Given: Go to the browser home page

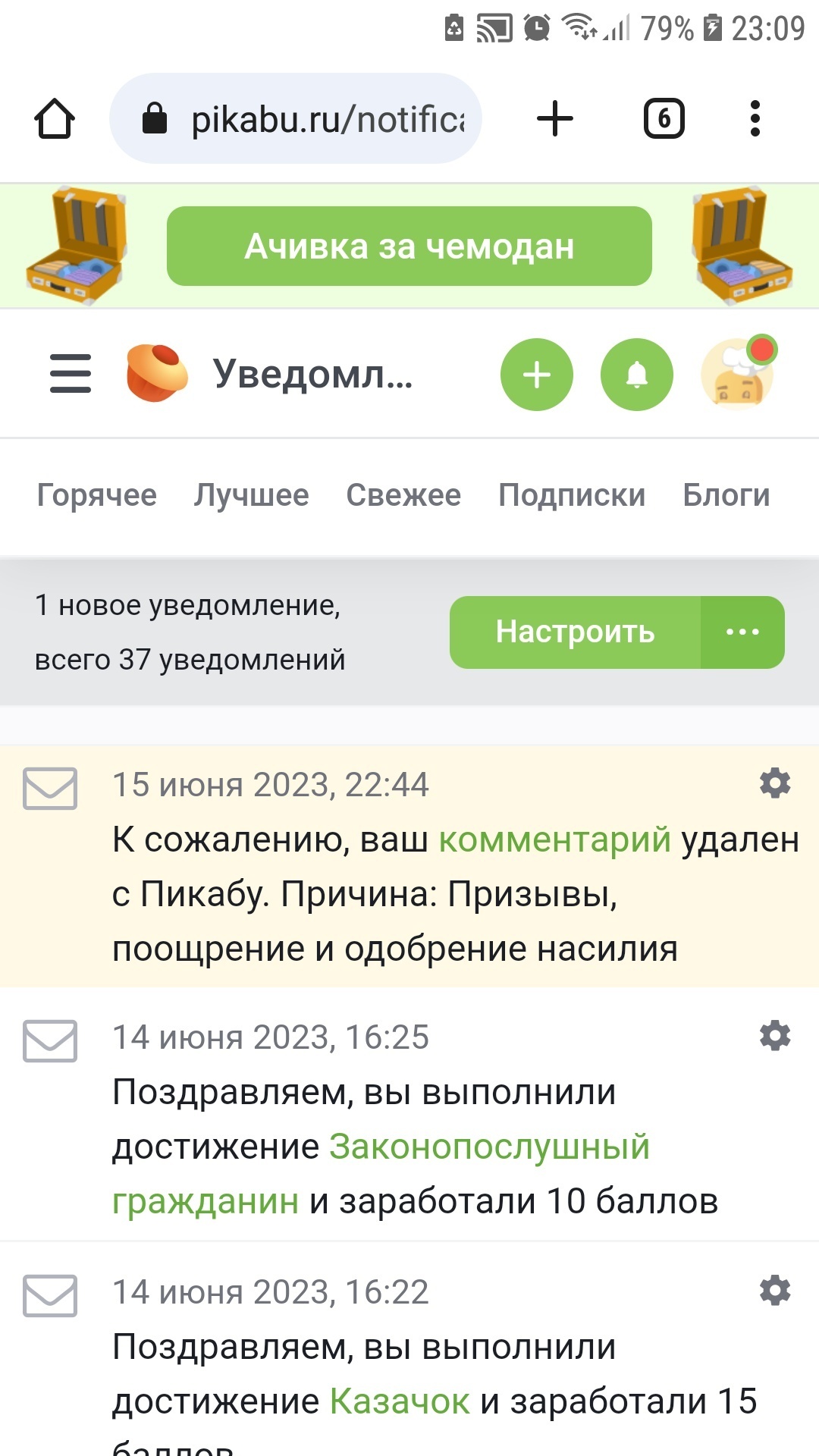Looking at the screenshot, I should tap(55, 119).
